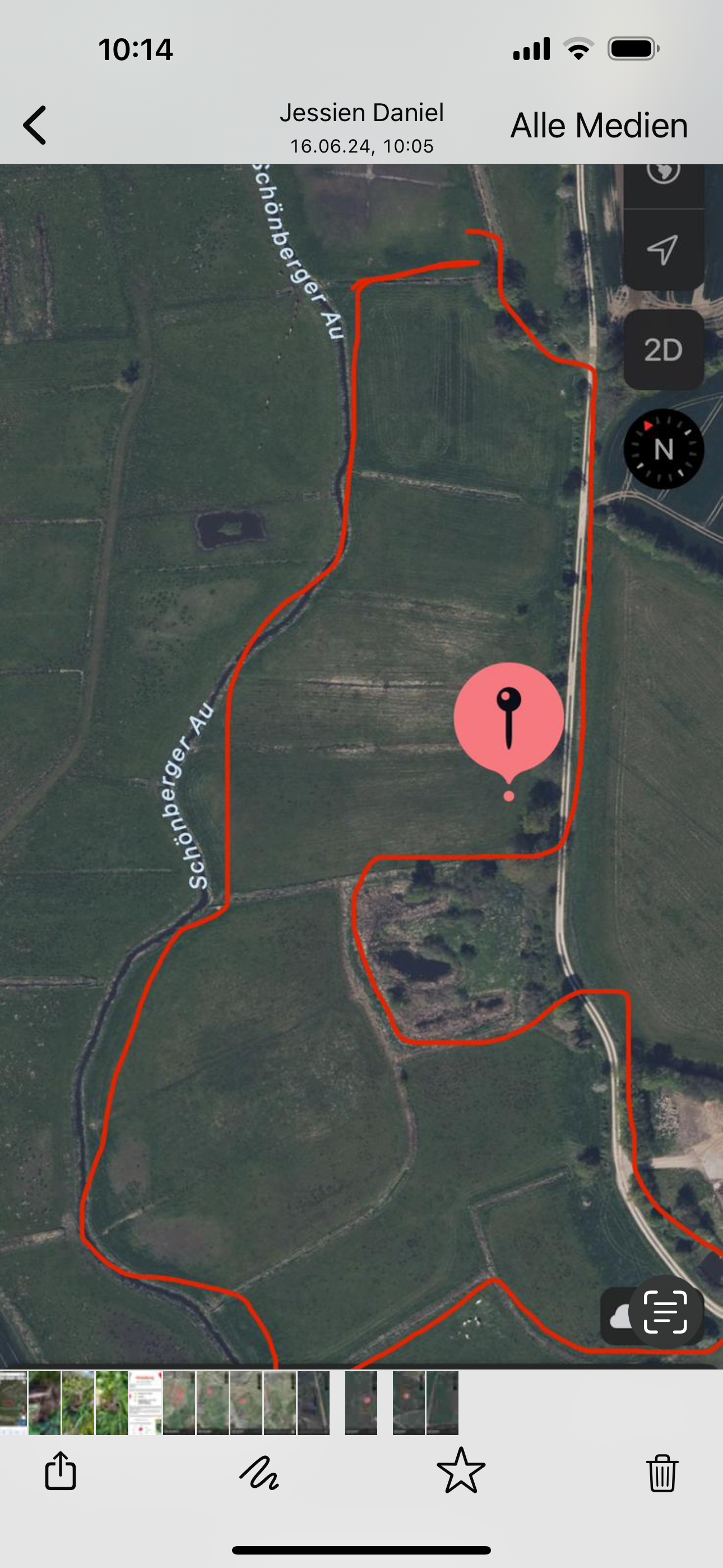Select the white document thumbnail in strip
Viewport: 723px width, 1568px height.
[146, 1403]
